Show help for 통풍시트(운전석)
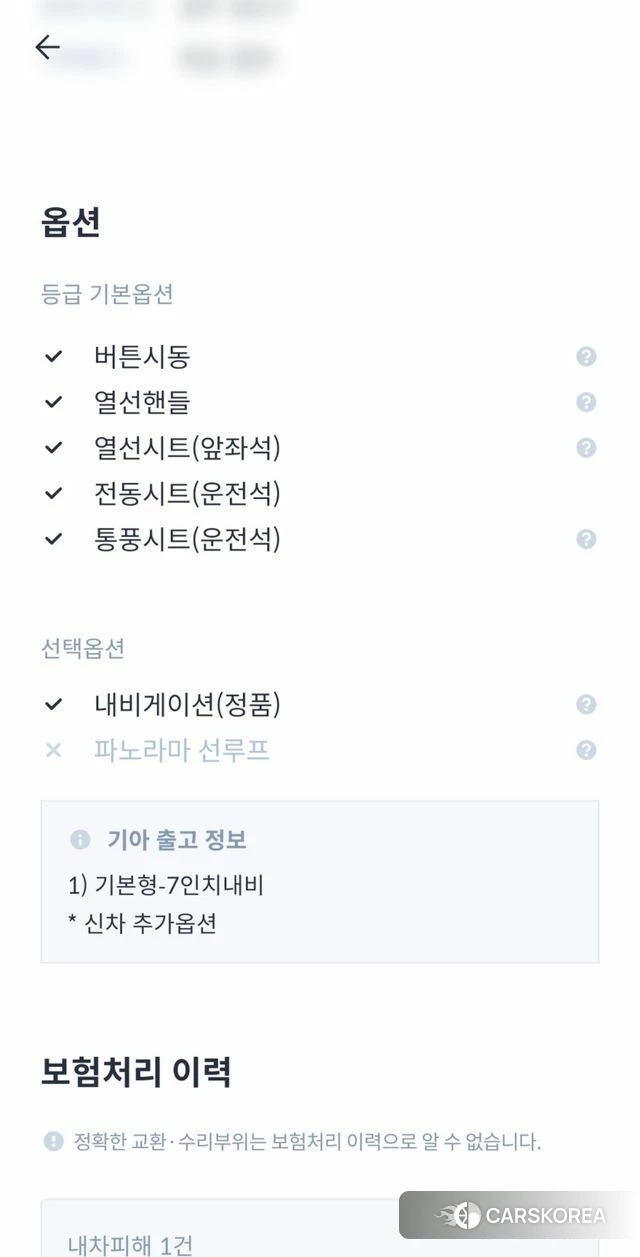Viewport: 640px width, 1257px height. coord(587,539)
